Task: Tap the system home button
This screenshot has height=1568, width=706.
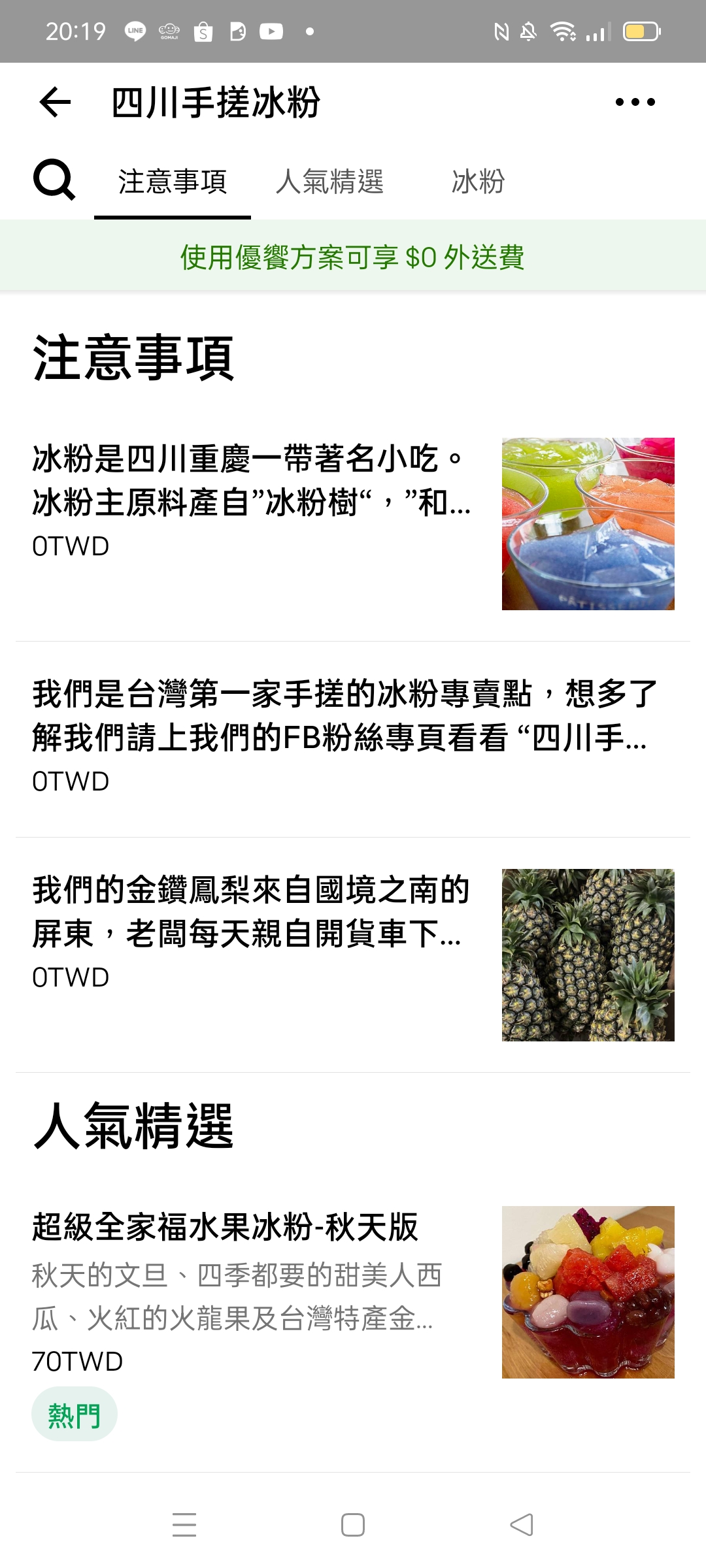Action: (x=353, y=1525)
